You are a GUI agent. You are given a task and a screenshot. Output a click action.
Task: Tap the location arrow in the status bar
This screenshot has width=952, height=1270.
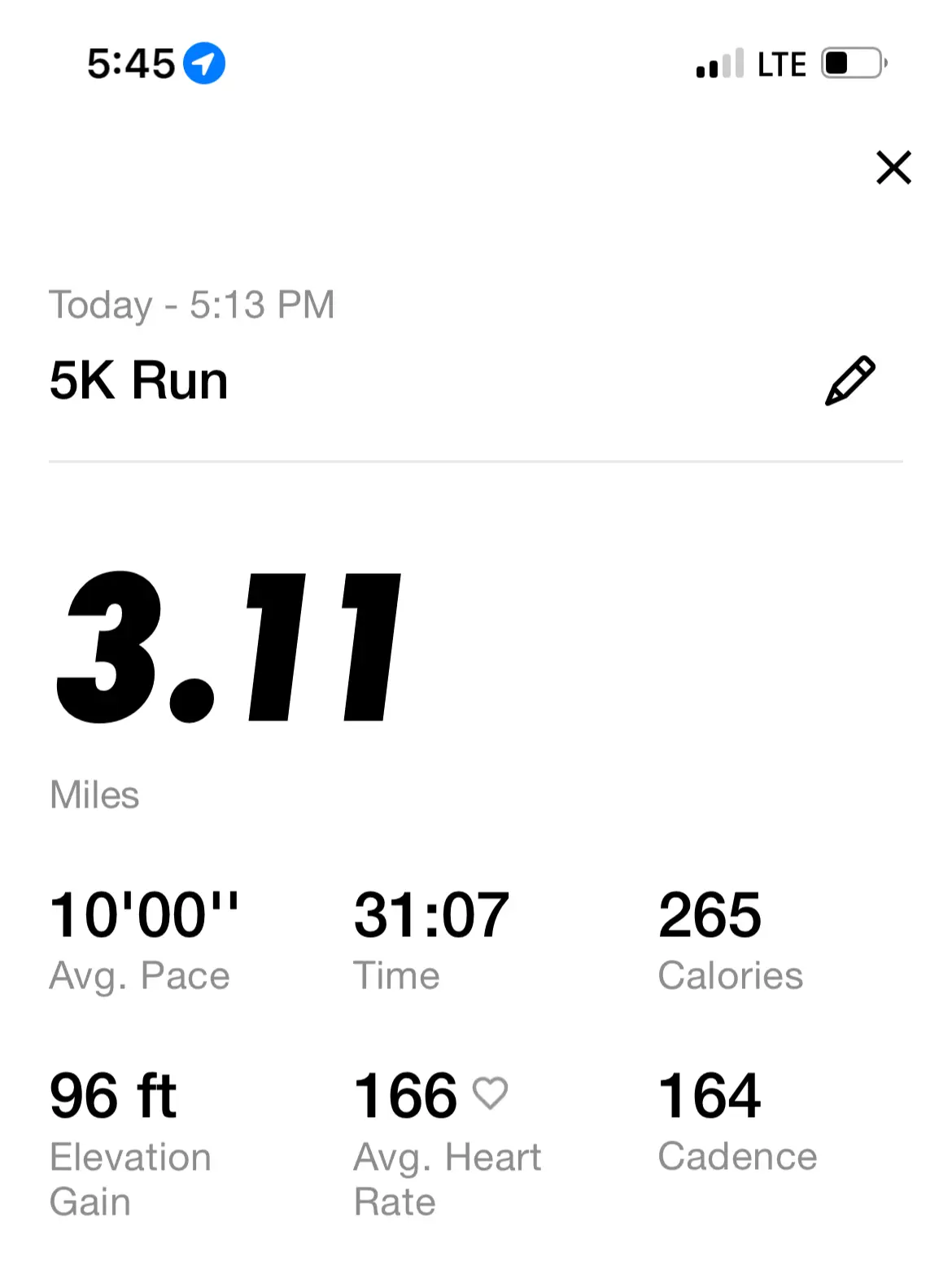click(x=204, y=63)
